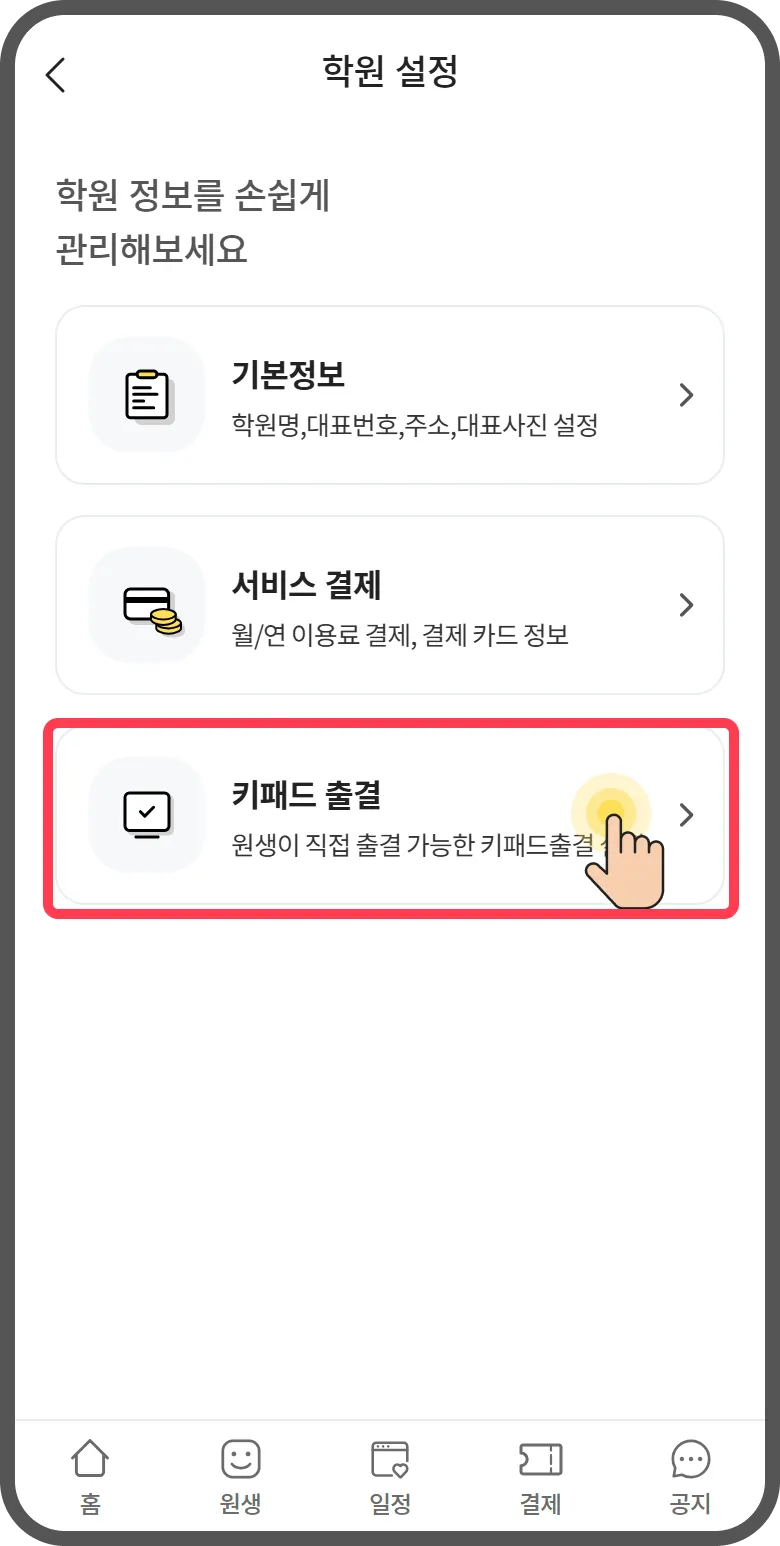Switch to the 원생 tab

click(x=240, y=1476)
